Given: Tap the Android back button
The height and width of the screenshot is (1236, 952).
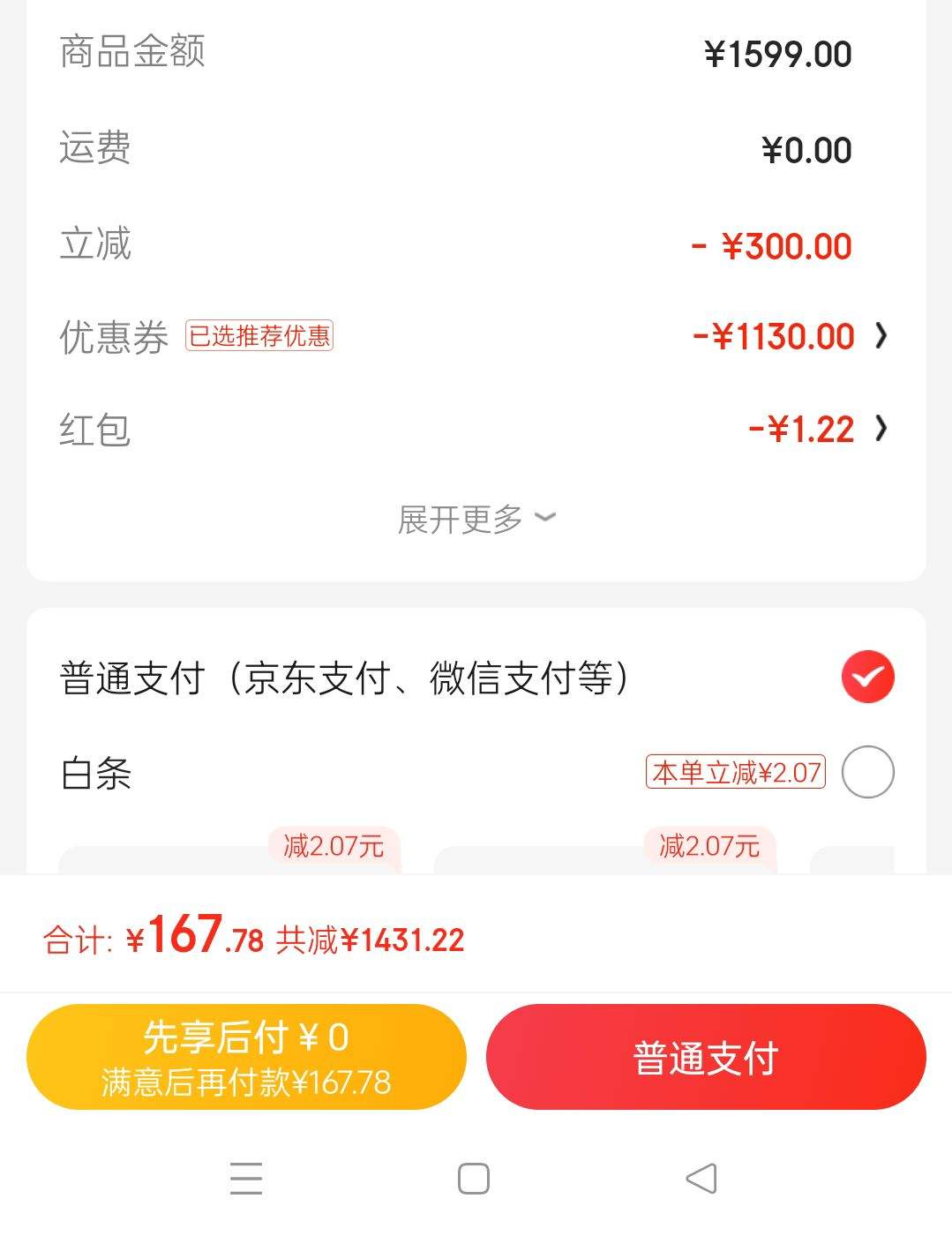Looking at the screenshot, I should click(x=701, y=1178).
